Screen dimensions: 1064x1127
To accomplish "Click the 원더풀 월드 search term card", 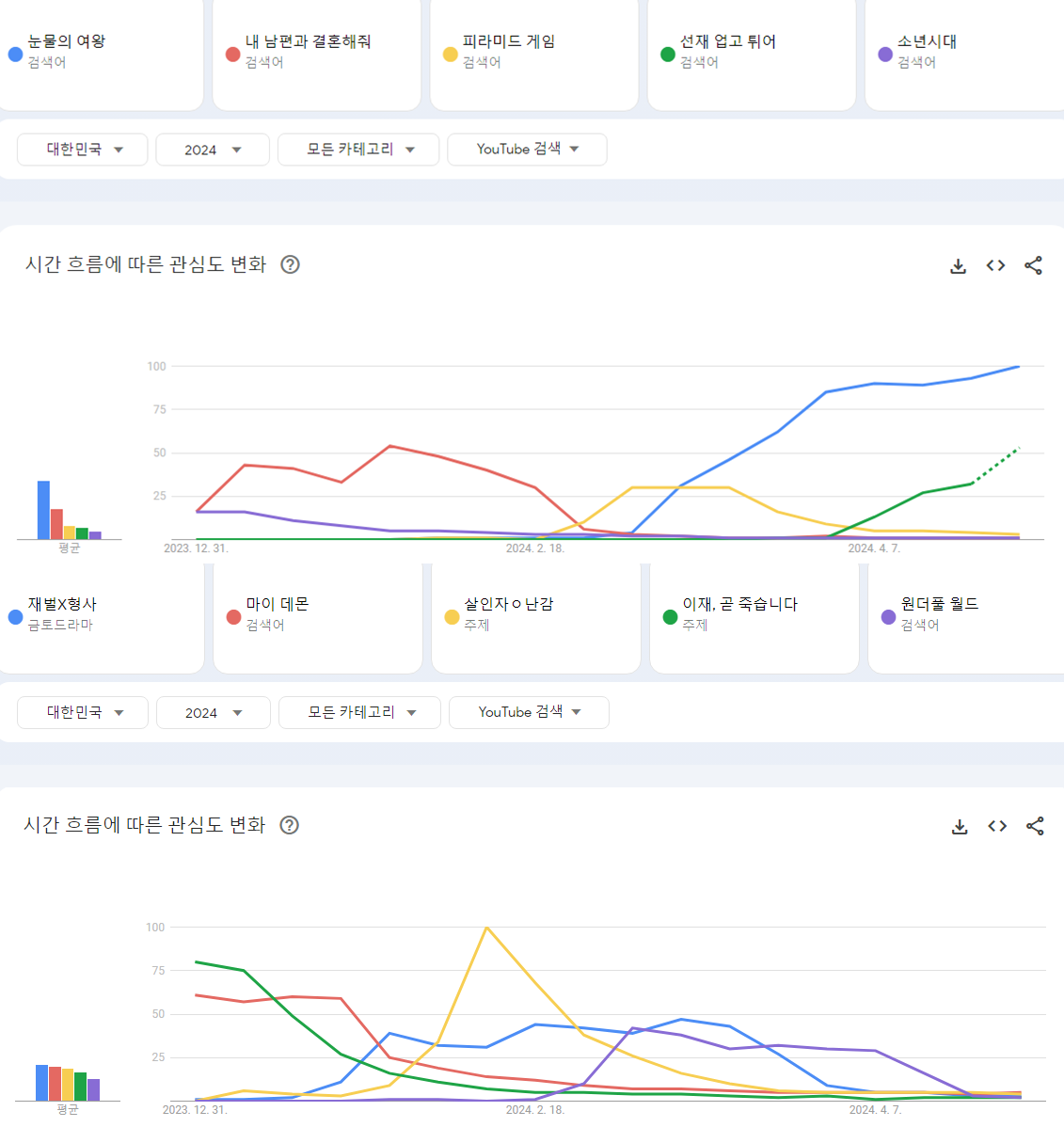I will [969, 617].
